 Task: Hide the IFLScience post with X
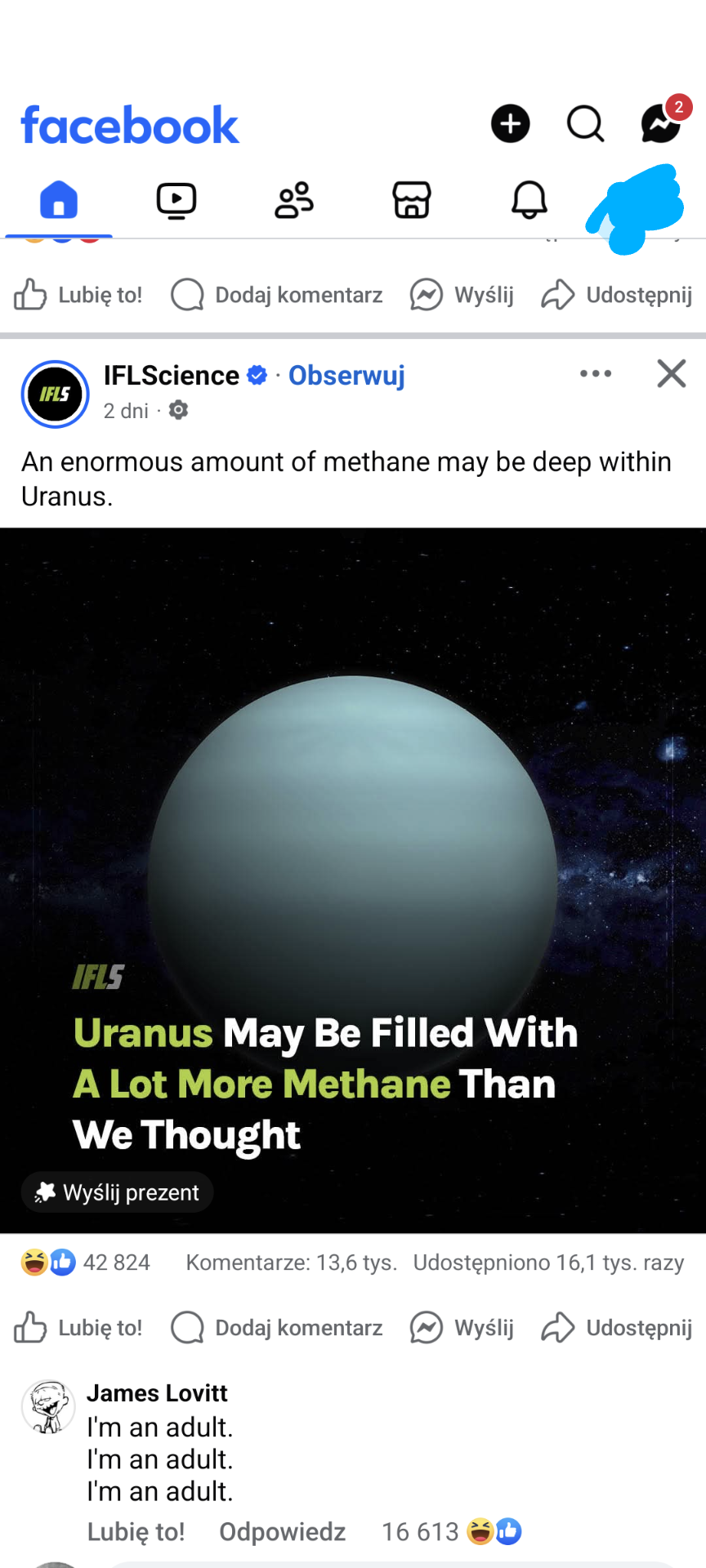[x=671, y=374]
